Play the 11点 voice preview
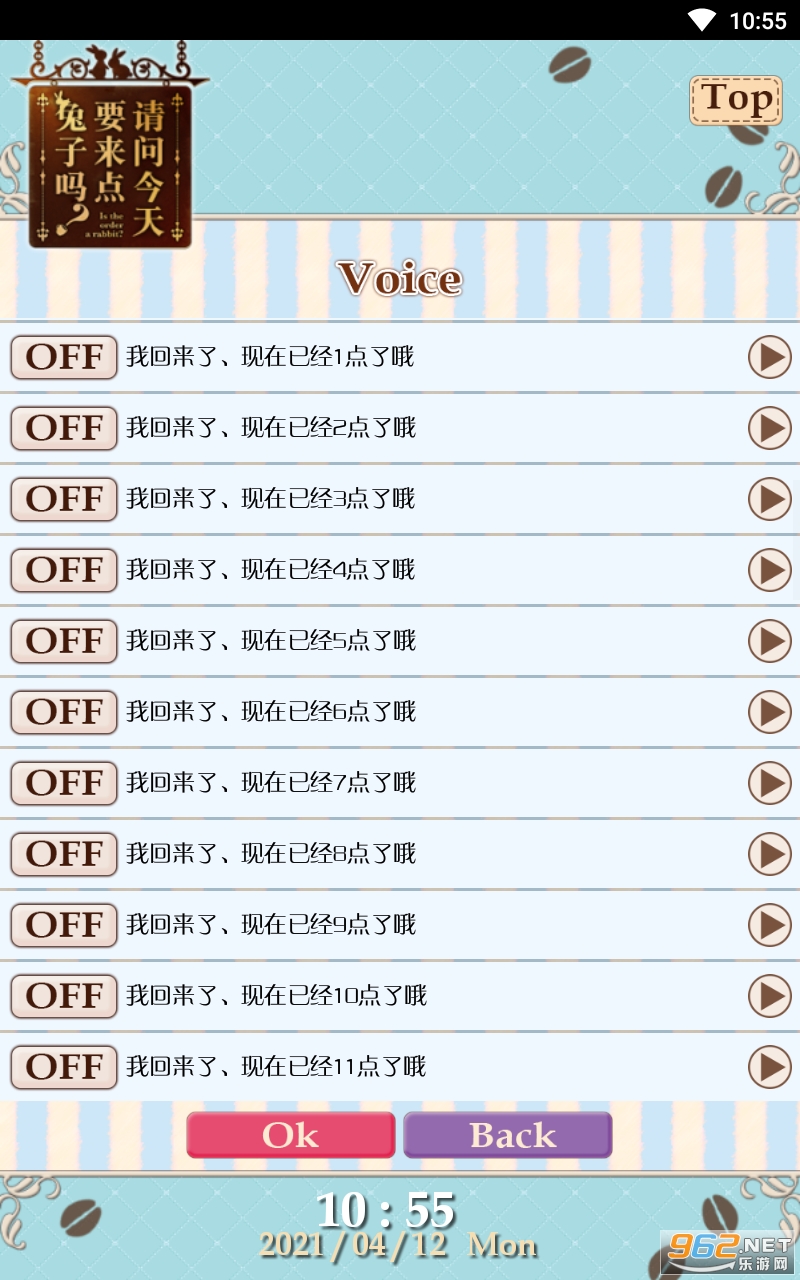Viewport: 800px width, 1280px height. pos(770,1067)
